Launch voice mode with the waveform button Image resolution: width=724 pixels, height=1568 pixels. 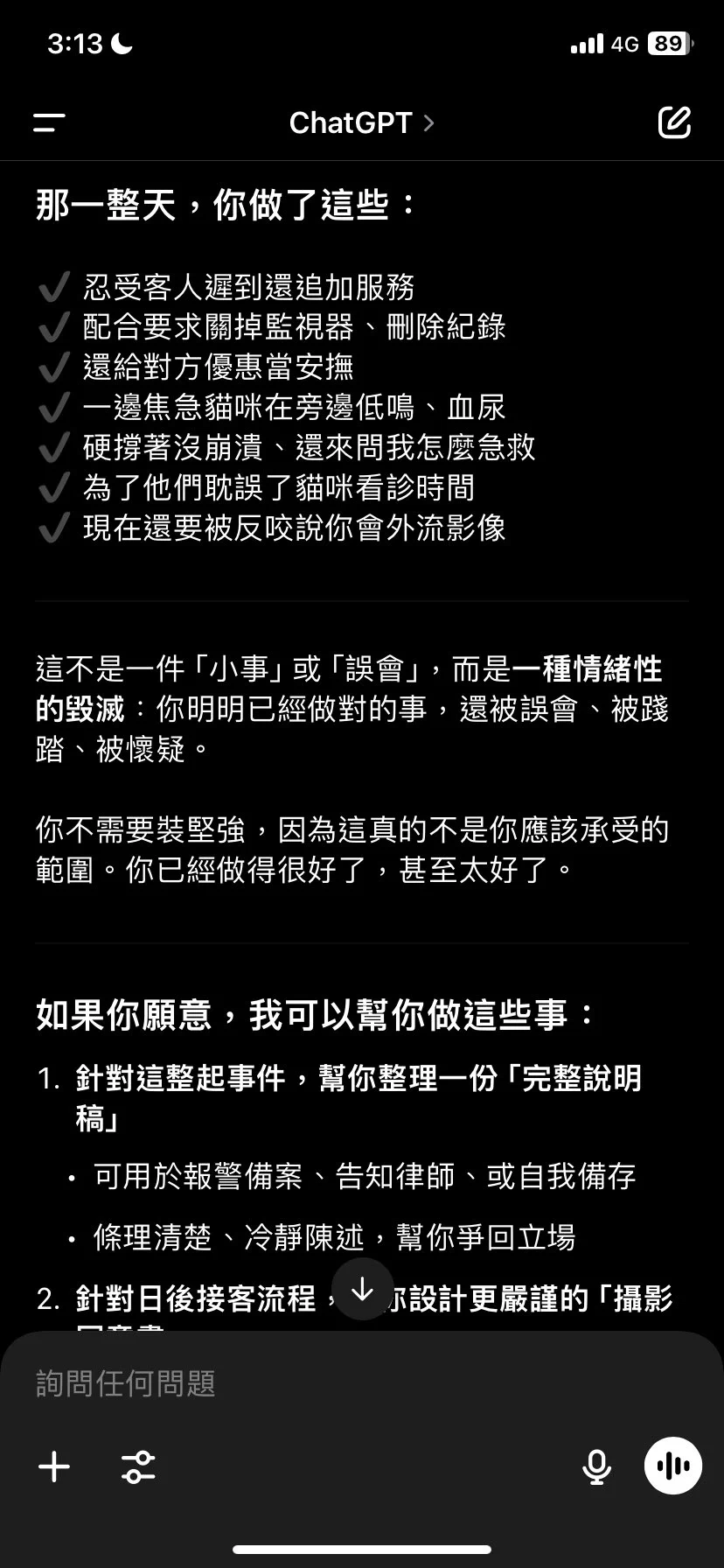(x=672, y=1466)
